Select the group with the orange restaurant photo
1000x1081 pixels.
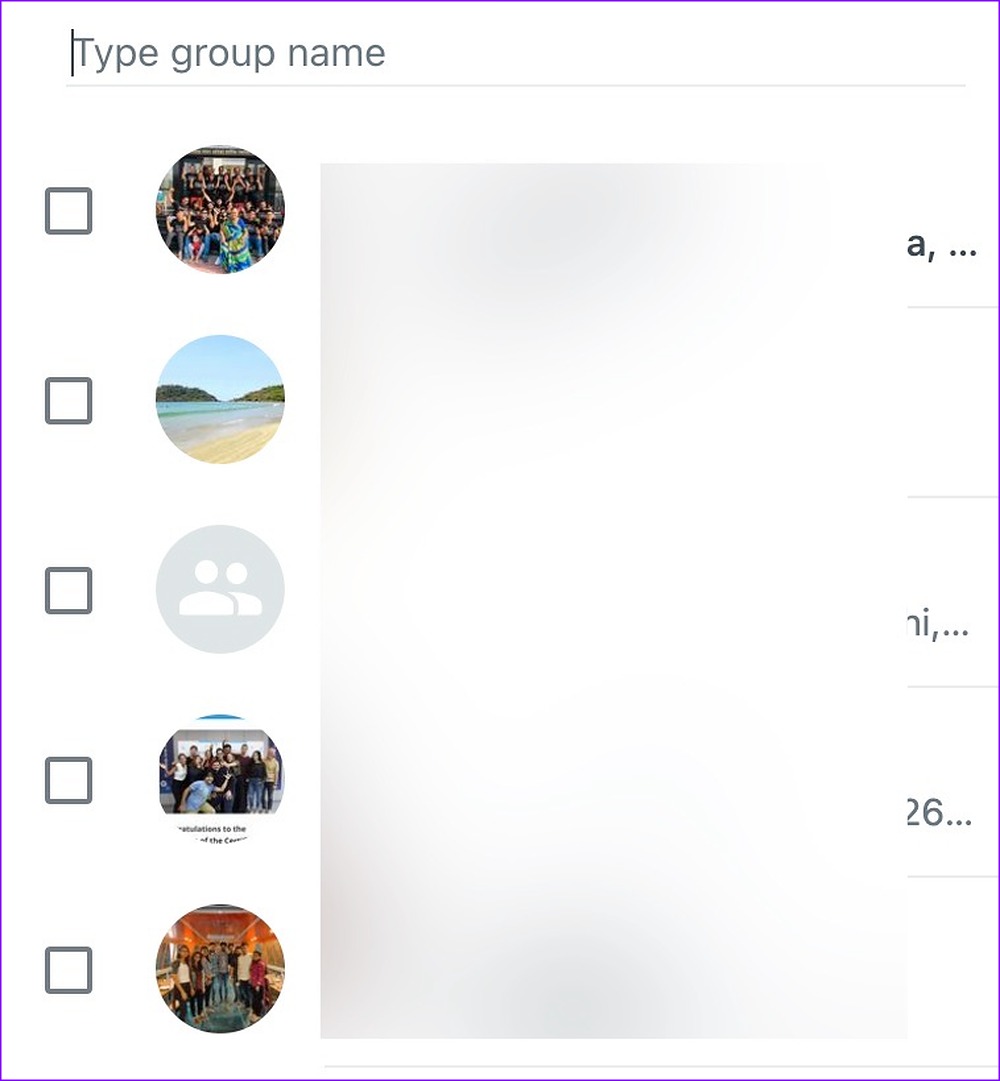(x=69, y=971)
